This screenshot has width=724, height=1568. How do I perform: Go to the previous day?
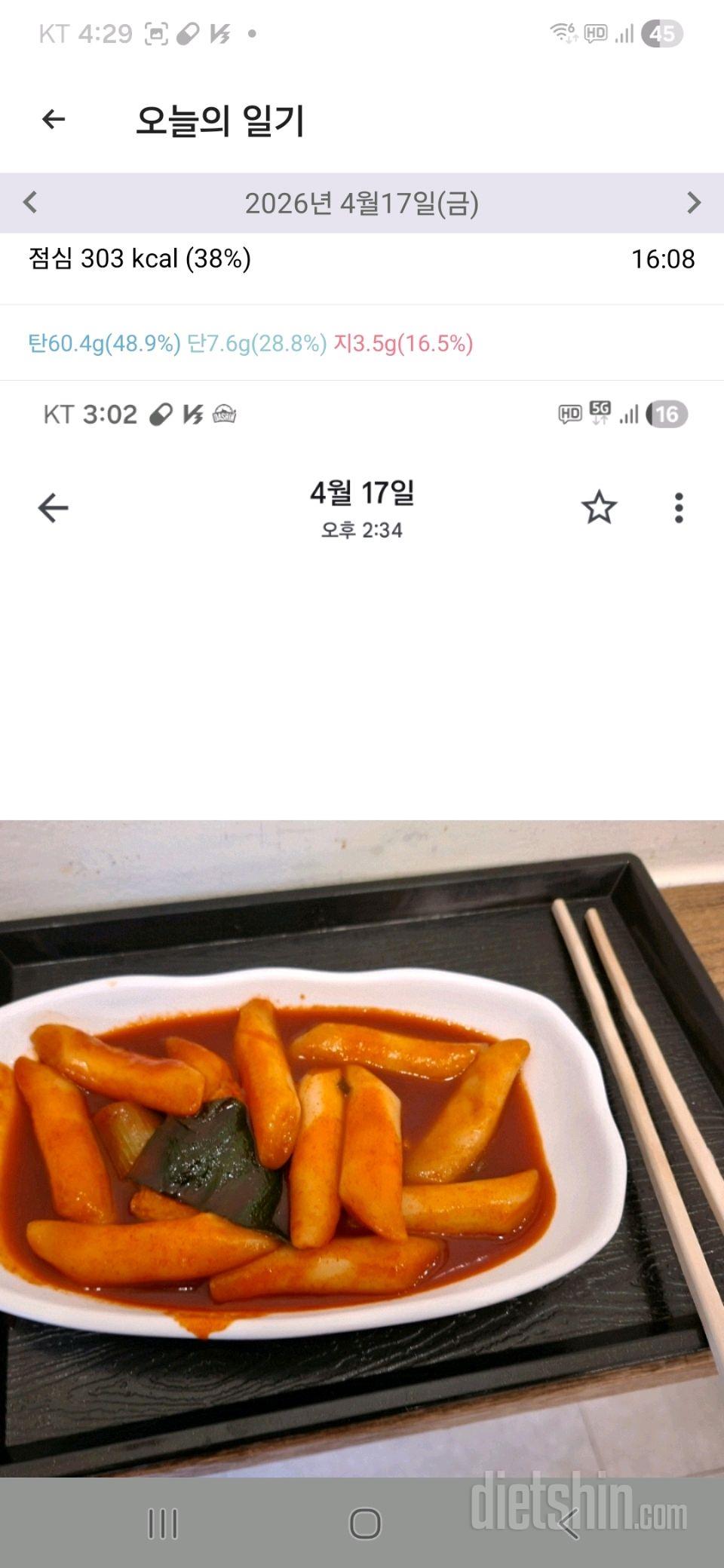[30, 202]
